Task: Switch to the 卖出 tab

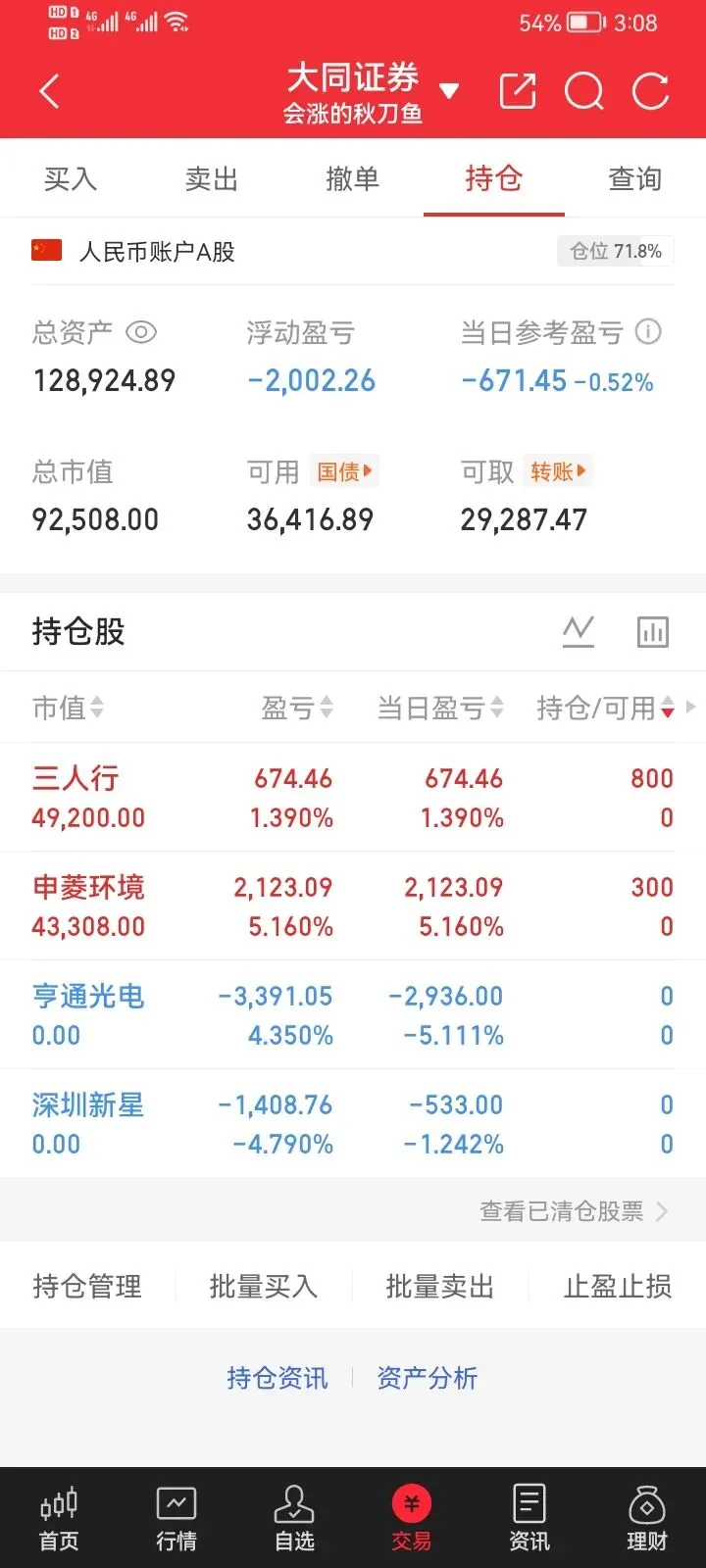Action: click(212, 178)
